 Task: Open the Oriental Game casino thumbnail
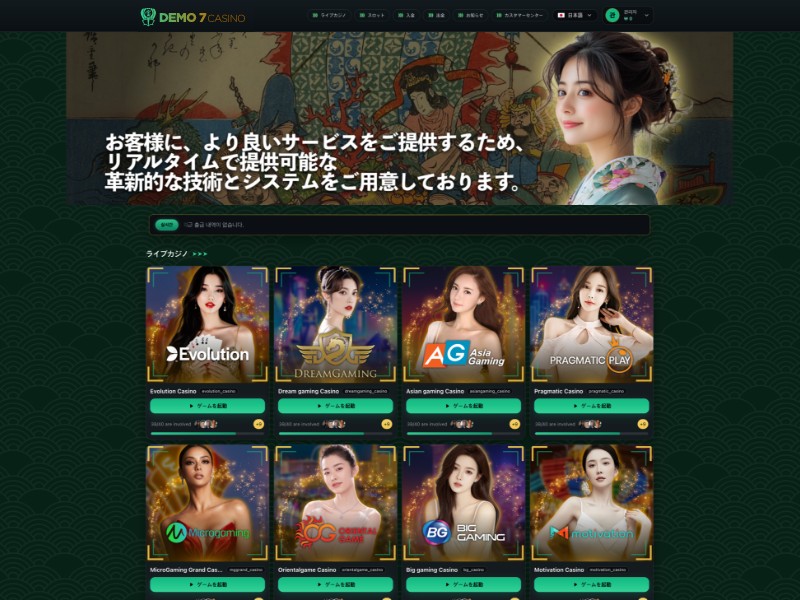(335, 503)
